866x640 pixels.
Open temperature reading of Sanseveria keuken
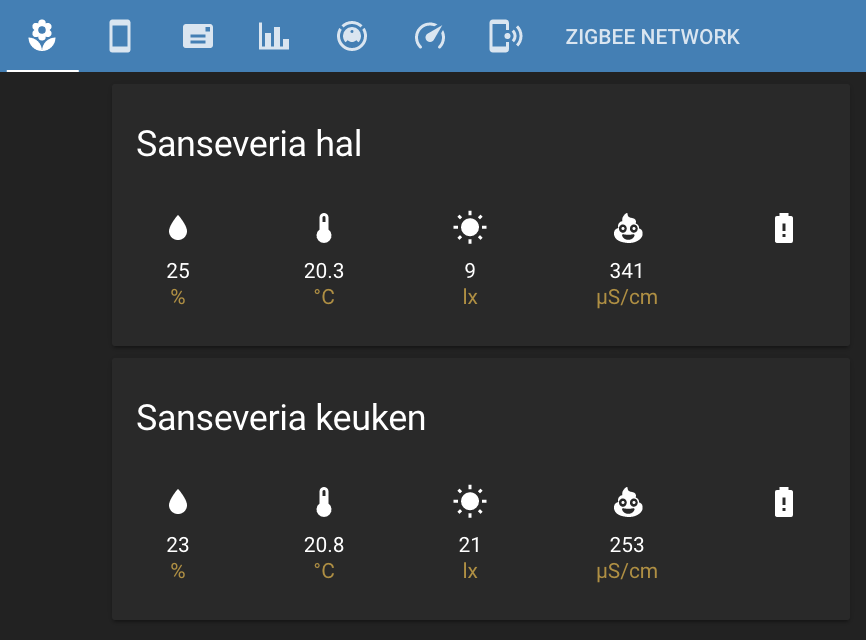(x=323, y=502)
